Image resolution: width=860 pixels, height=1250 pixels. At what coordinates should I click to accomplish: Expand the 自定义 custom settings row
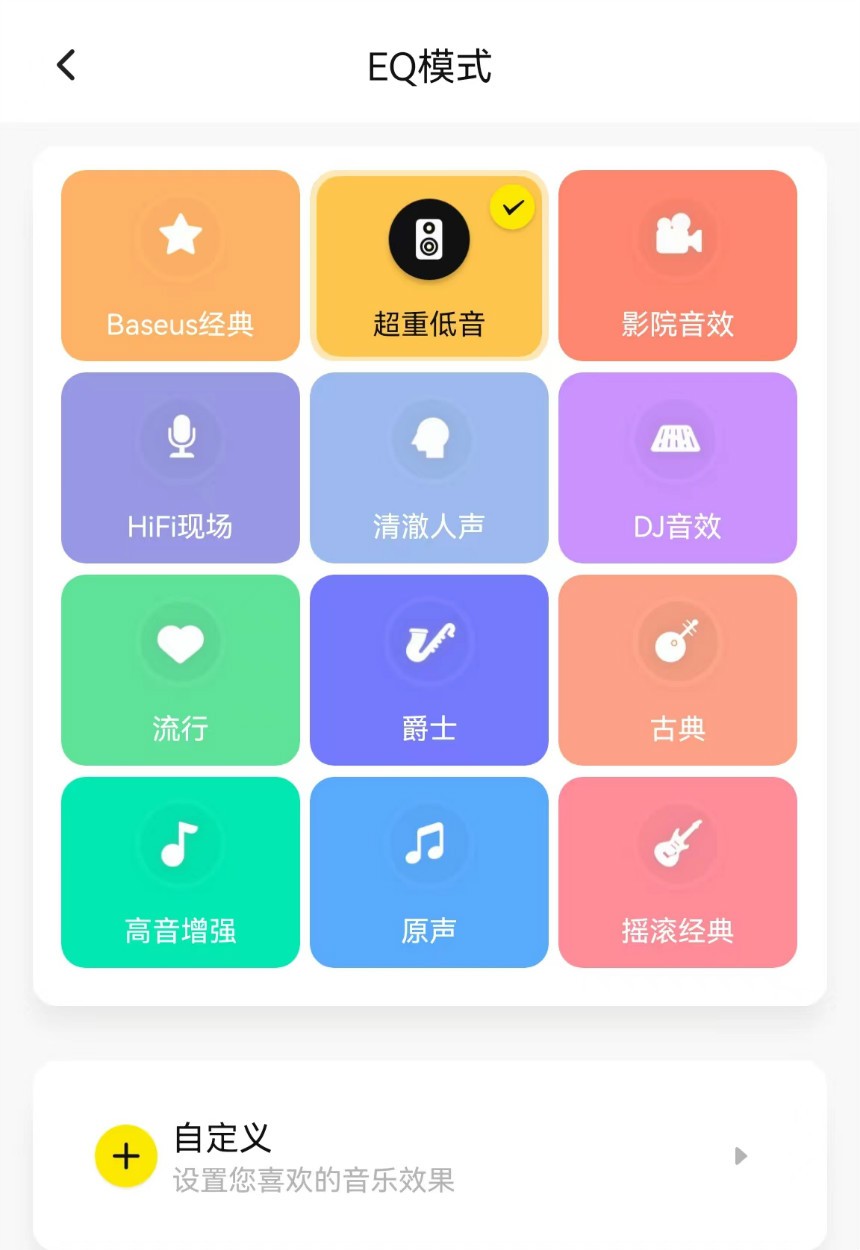click(740, 1155)
